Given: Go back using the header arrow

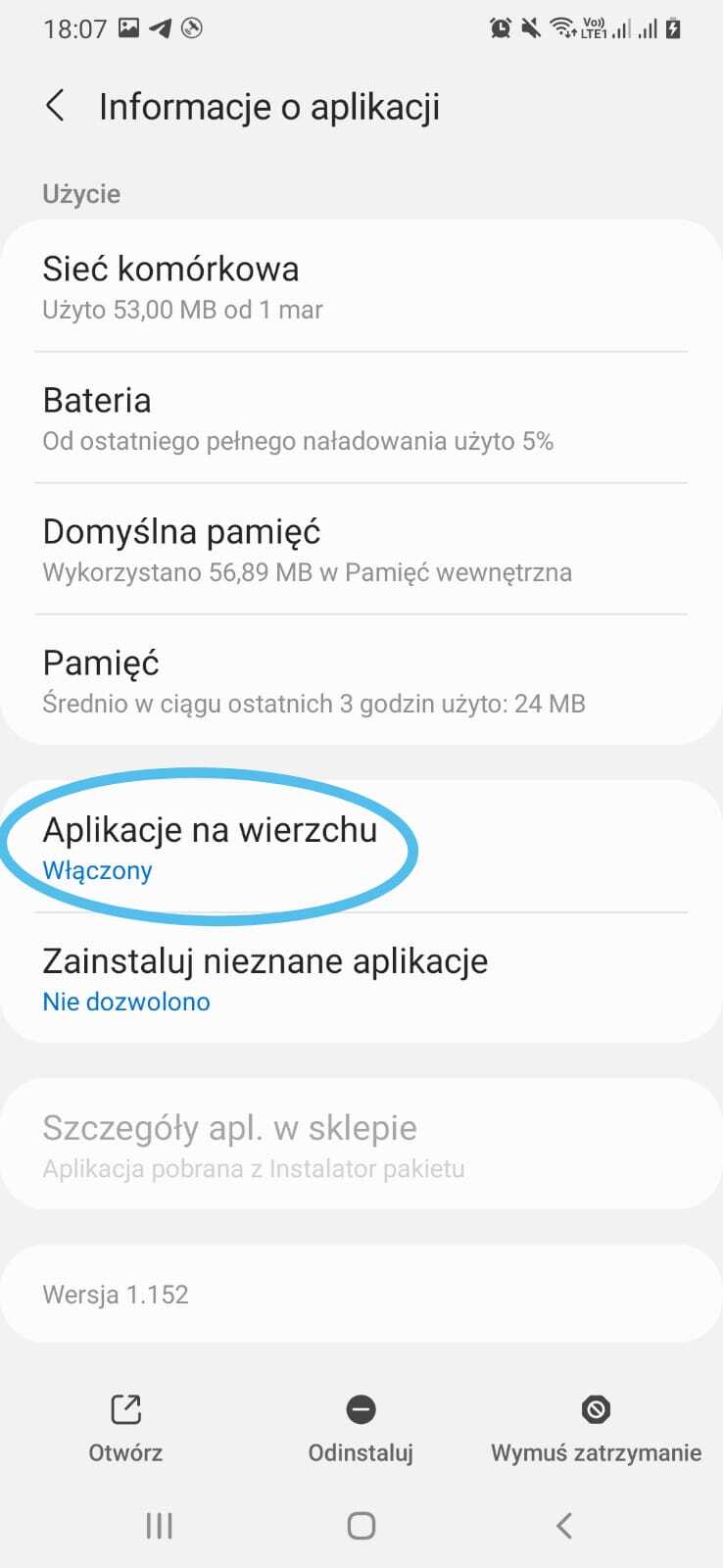Looking at the screenshot, I should pyautogui.click(x=55, y=106).
